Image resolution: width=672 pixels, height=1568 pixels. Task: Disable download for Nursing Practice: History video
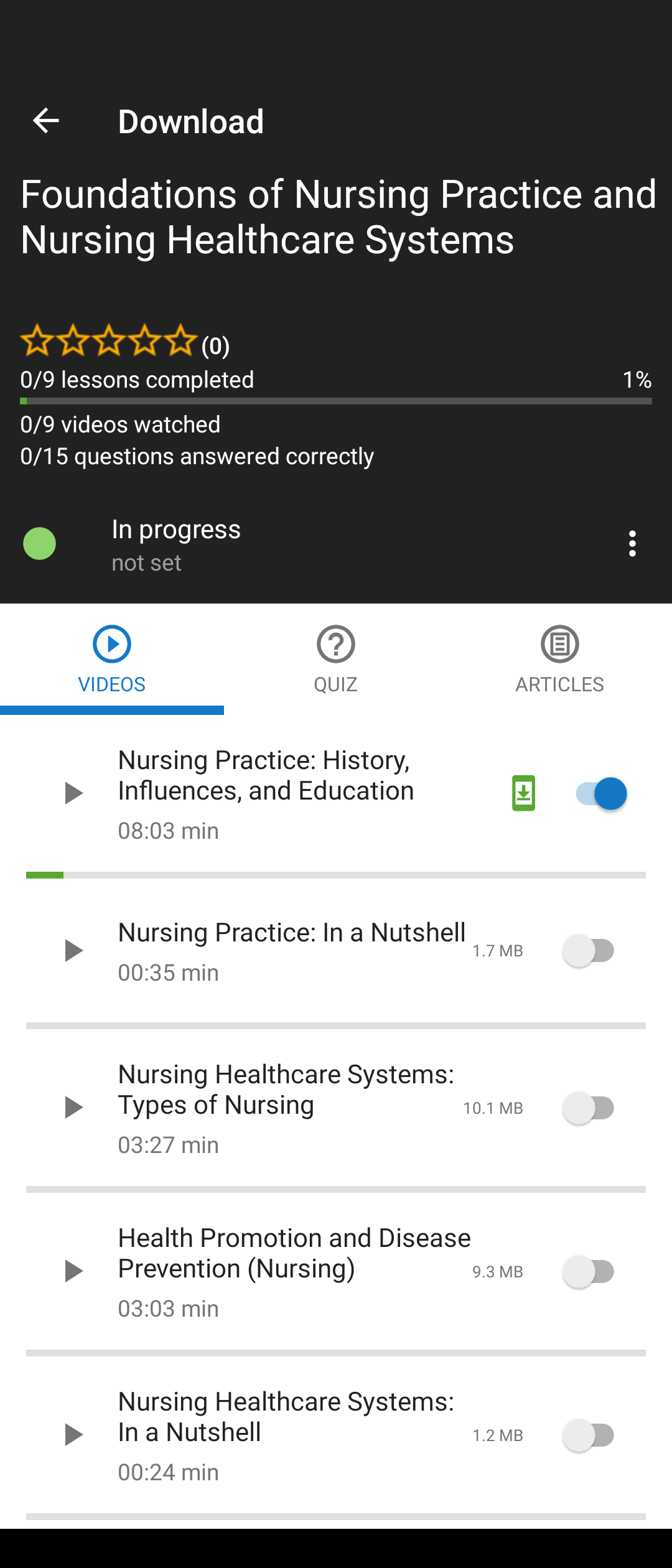599,793
